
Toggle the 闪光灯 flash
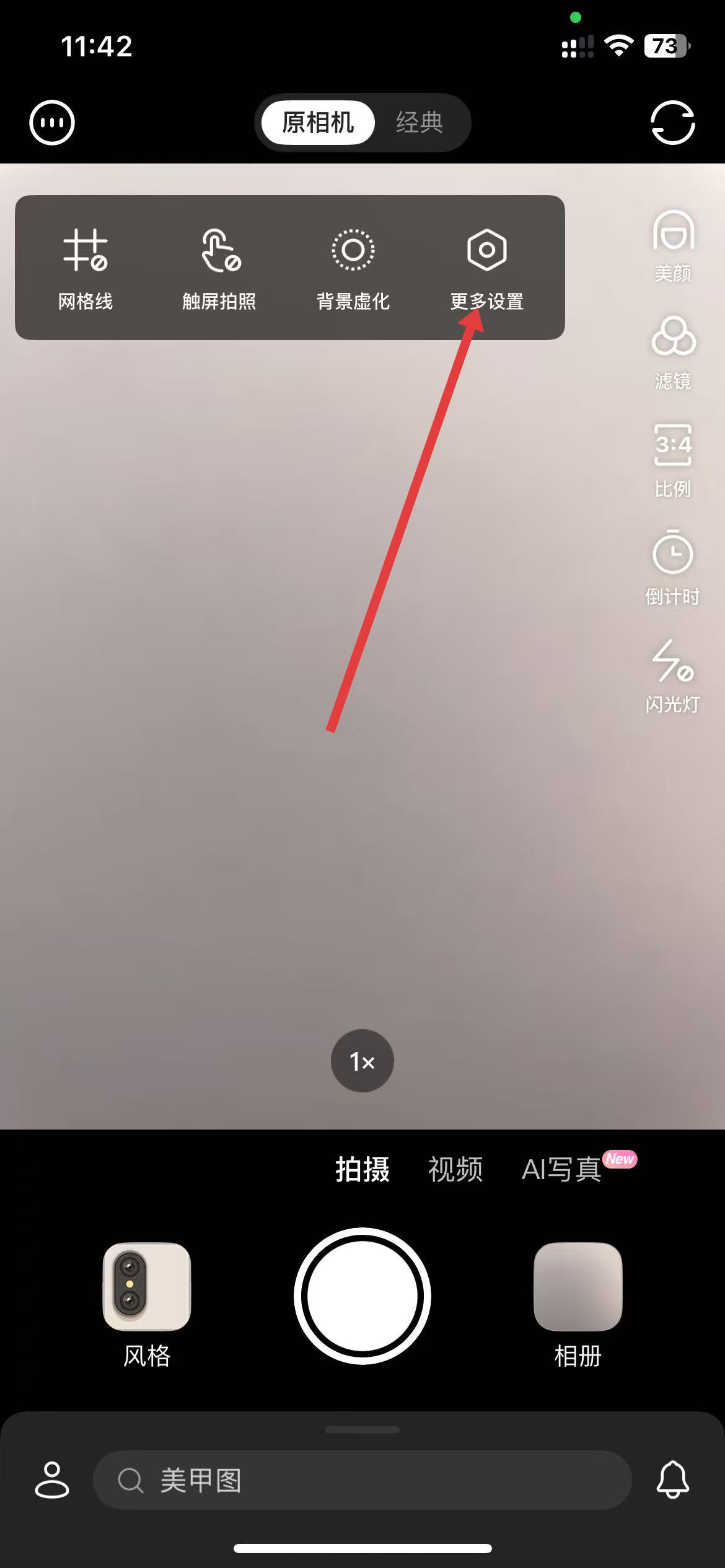click(673, 675)
